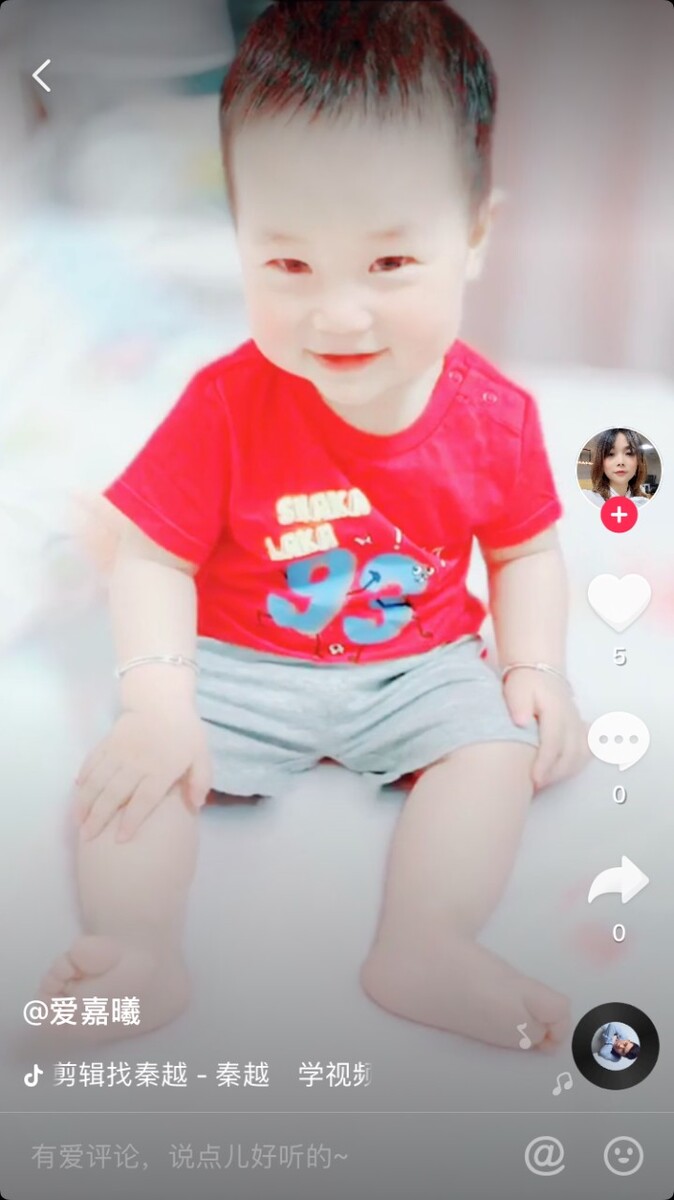Open the emoji picker smiley
This screenshot has height=1200, width=674.
tap(624, 1156)
